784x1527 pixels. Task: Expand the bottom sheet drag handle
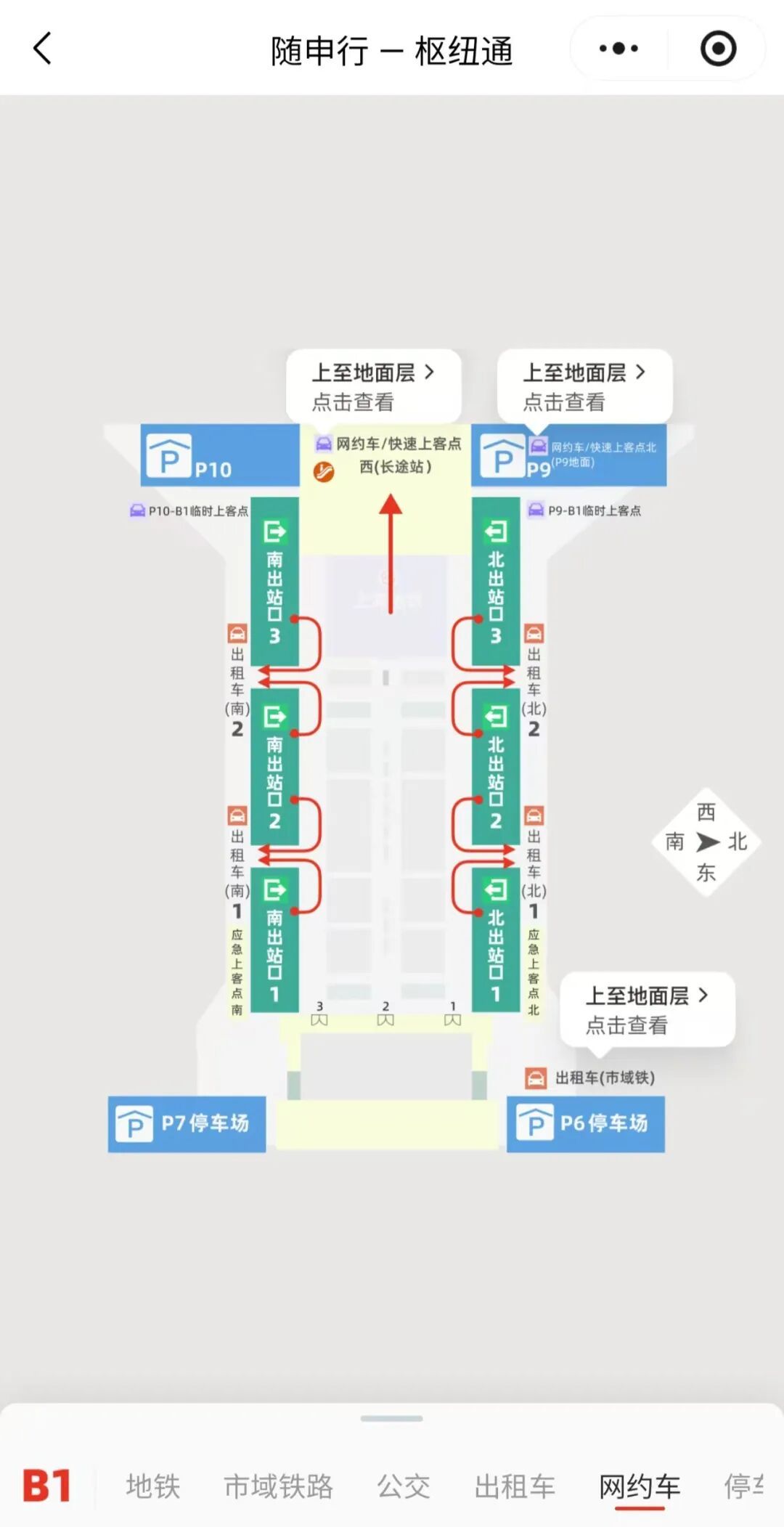click(x=391, y=1418)
